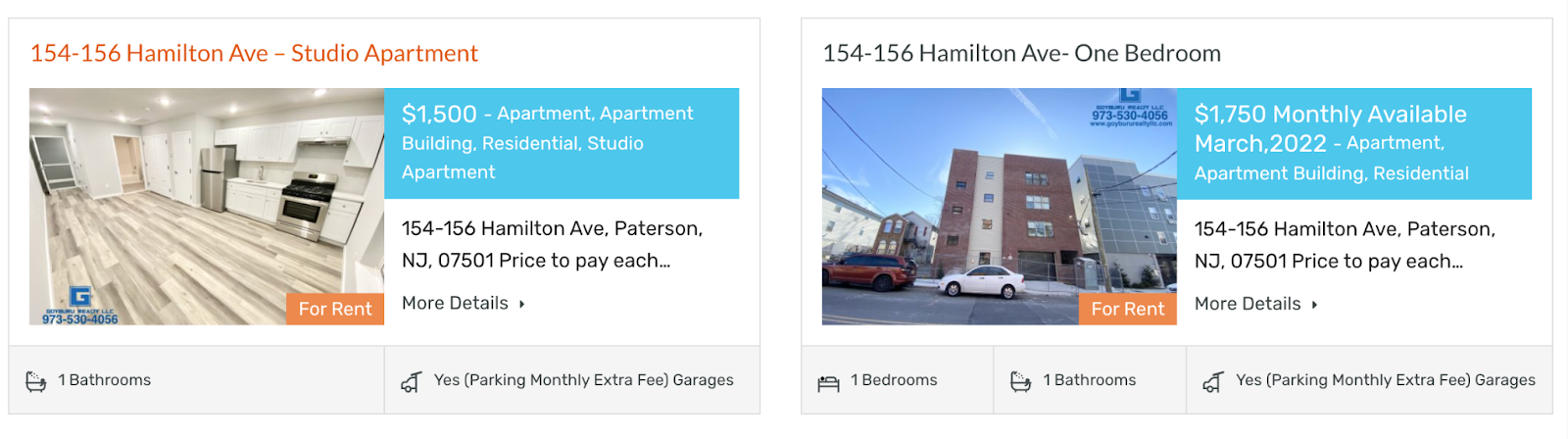The width and height of the screenshot is (1568, 439).
Task: View the One Bedroom building photo
Action: coord(998,206)
